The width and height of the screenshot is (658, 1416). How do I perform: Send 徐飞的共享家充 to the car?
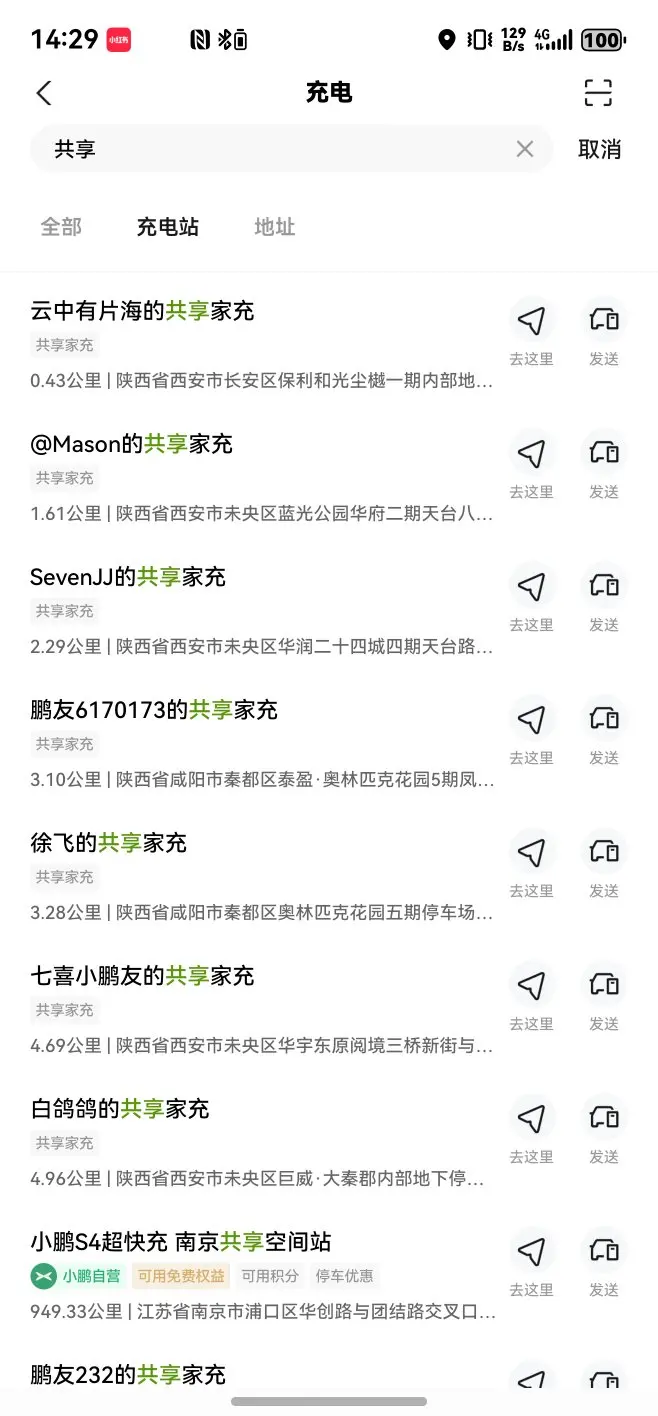(x=604, y=861)
